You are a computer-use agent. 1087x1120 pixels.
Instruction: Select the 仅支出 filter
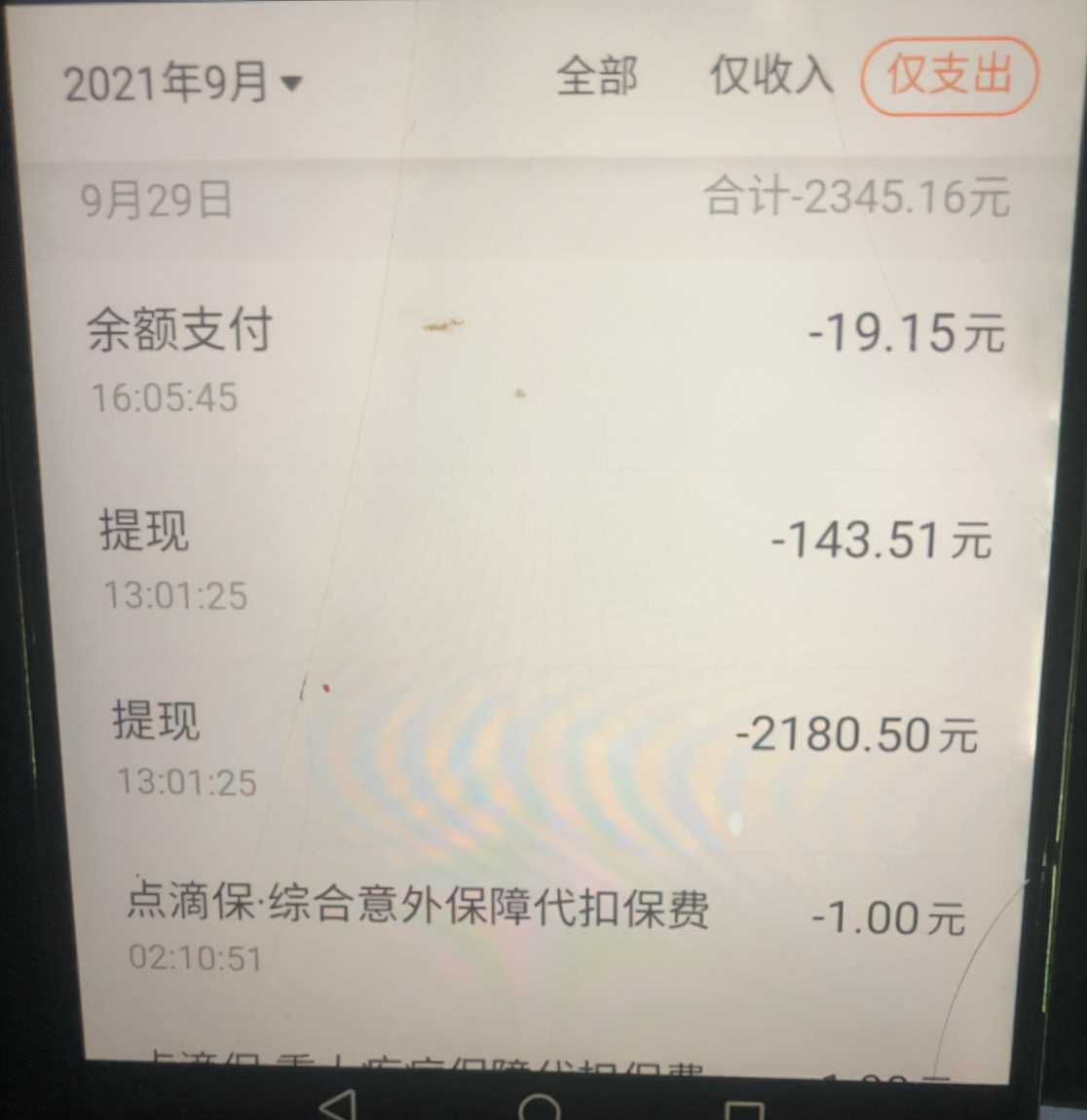[x=949, y=75]
